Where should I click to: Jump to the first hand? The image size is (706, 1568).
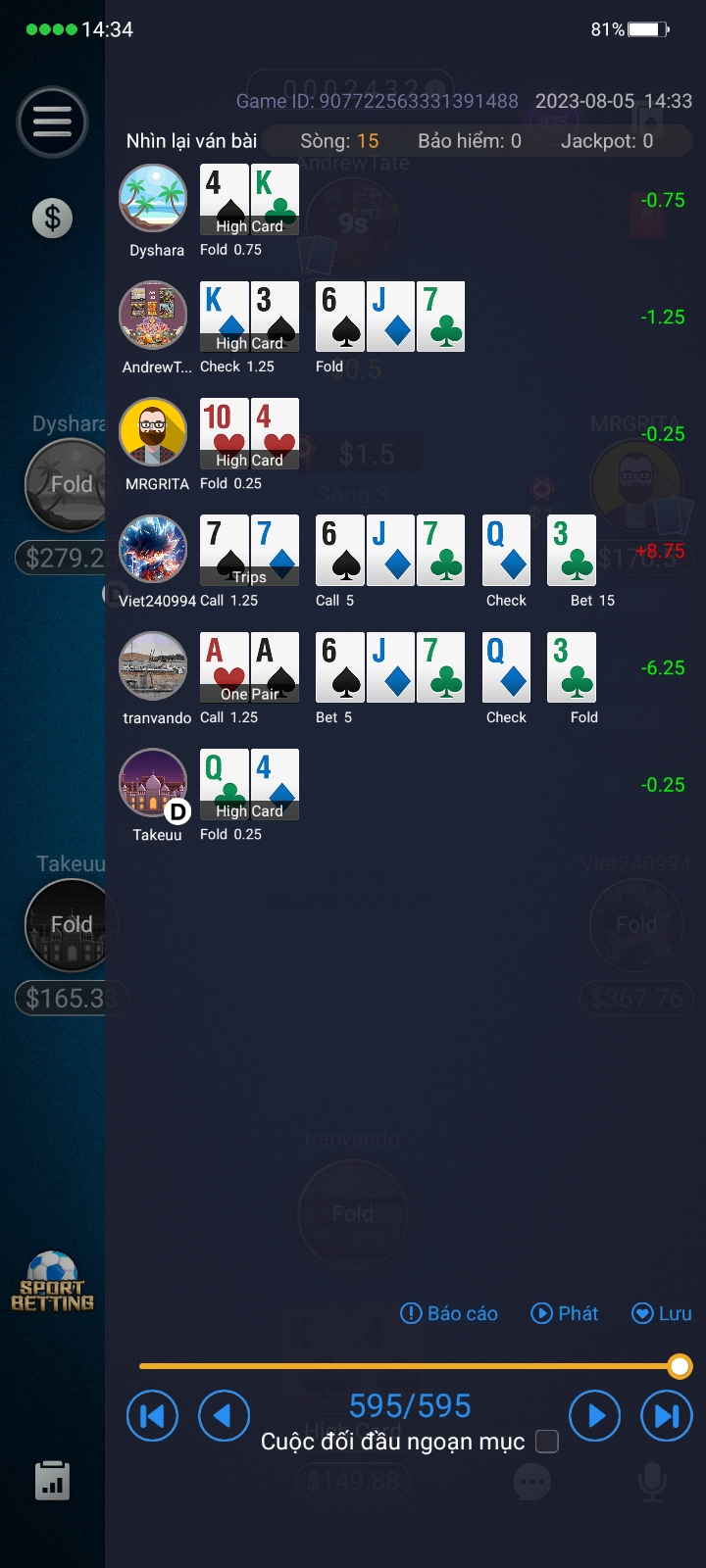152,1416
